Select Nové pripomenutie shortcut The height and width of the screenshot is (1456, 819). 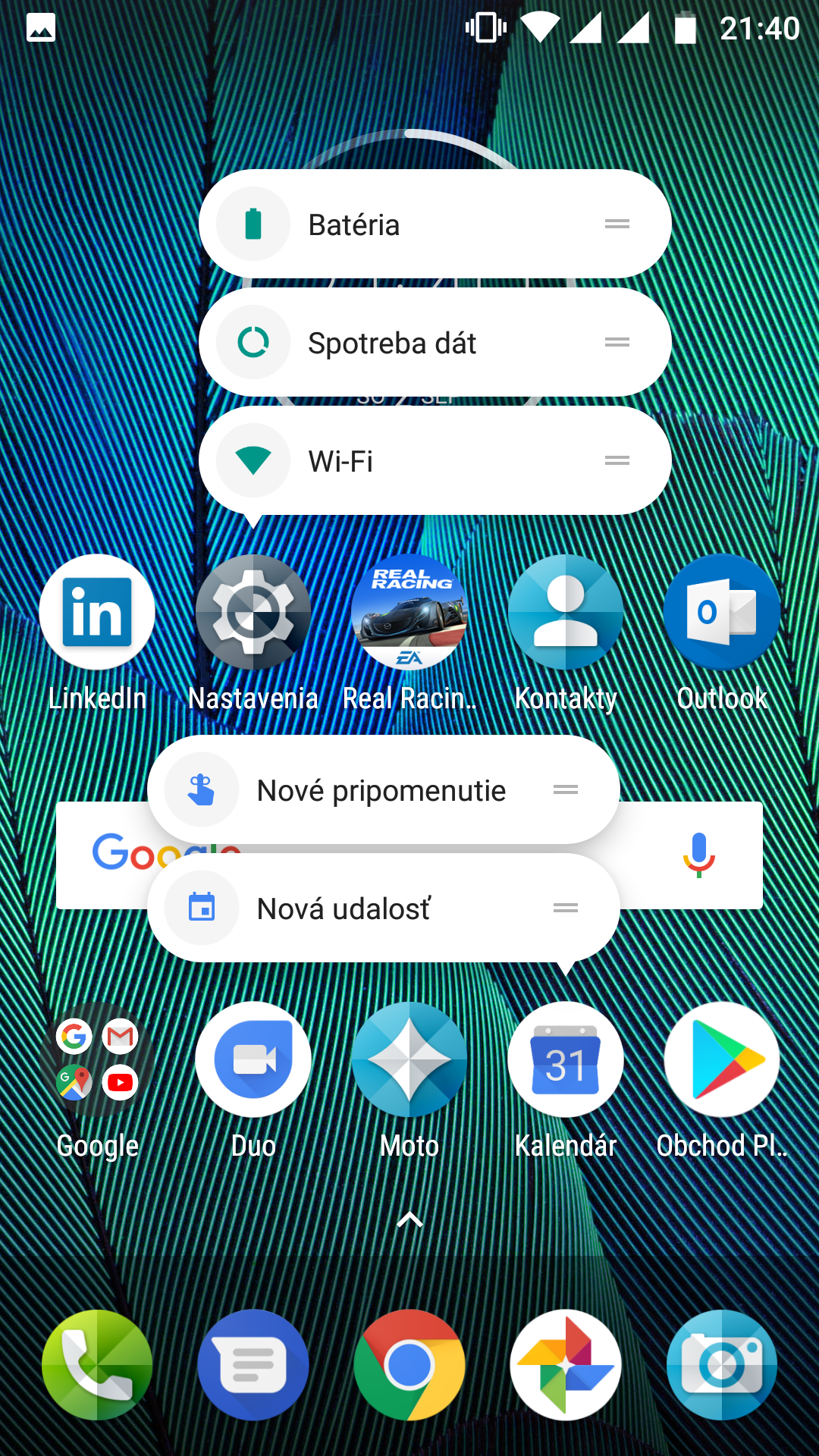[383, 790]
